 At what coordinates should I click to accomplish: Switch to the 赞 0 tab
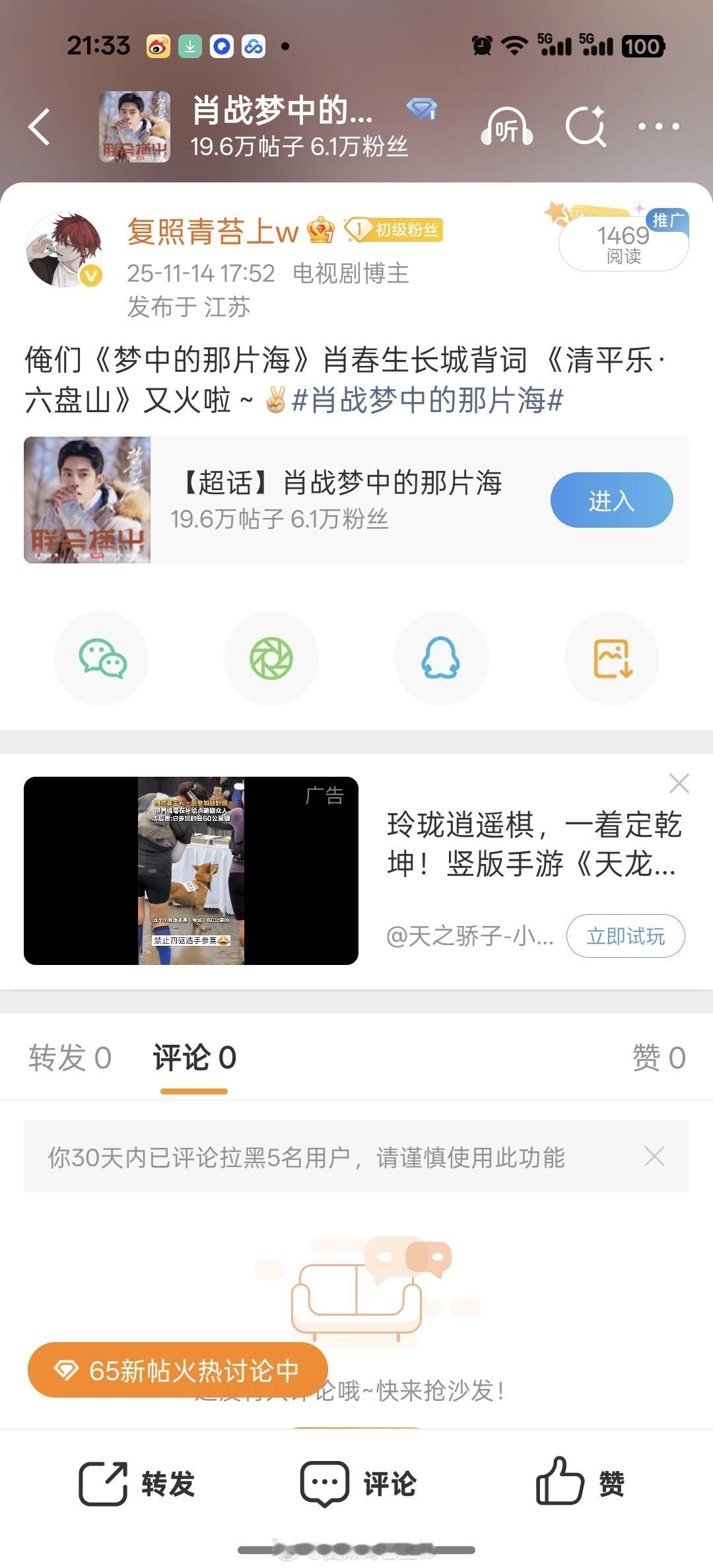tap(658, 1057)
